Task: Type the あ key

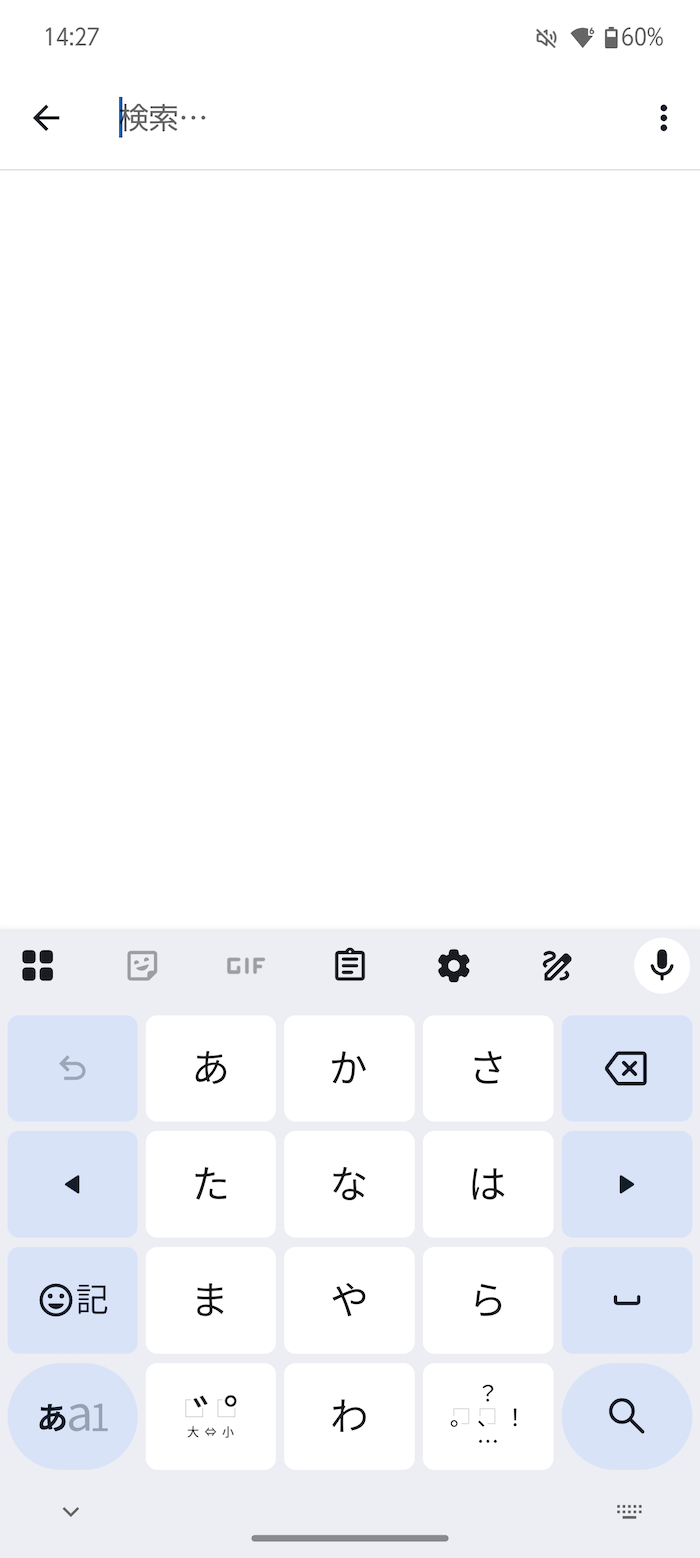Action: (211, 1068)
